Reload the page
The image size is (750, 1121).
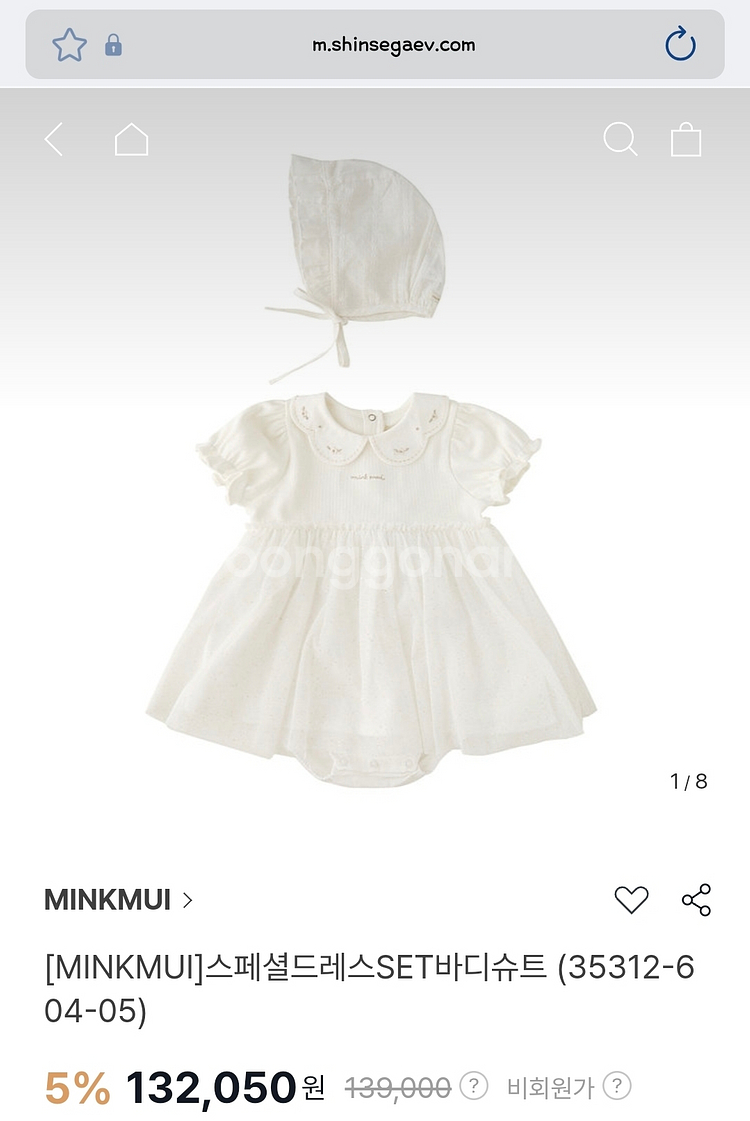click(x=680, y=45)
